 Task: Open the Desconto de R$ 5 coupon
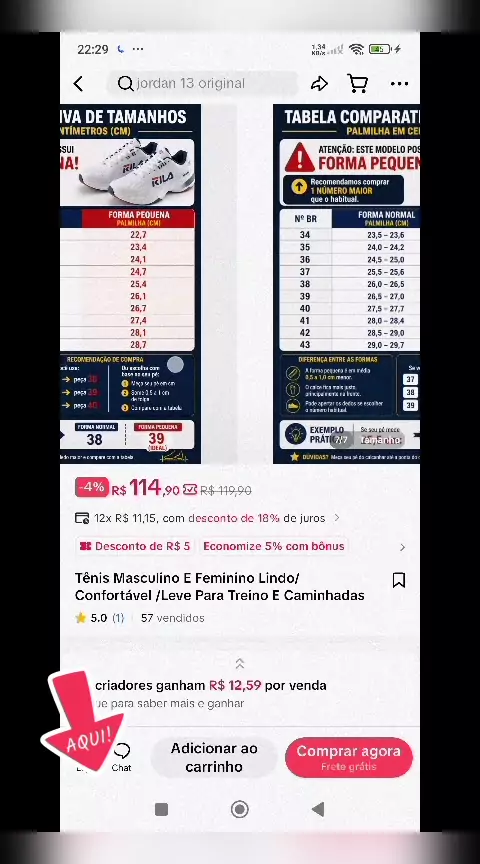coord(136,546)
